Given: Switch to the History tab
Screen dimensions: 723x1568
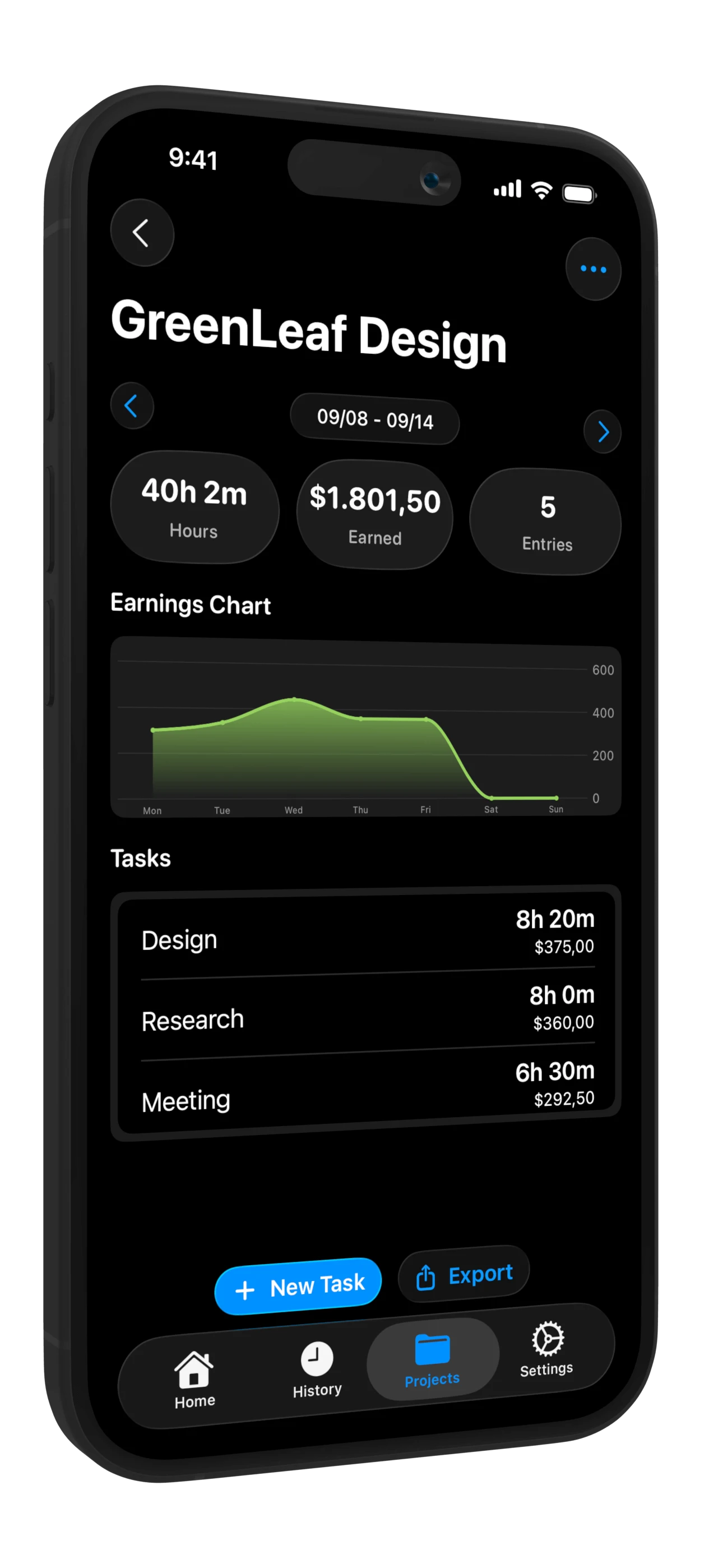Looking at the screenshot, I should pos(317,1364).
